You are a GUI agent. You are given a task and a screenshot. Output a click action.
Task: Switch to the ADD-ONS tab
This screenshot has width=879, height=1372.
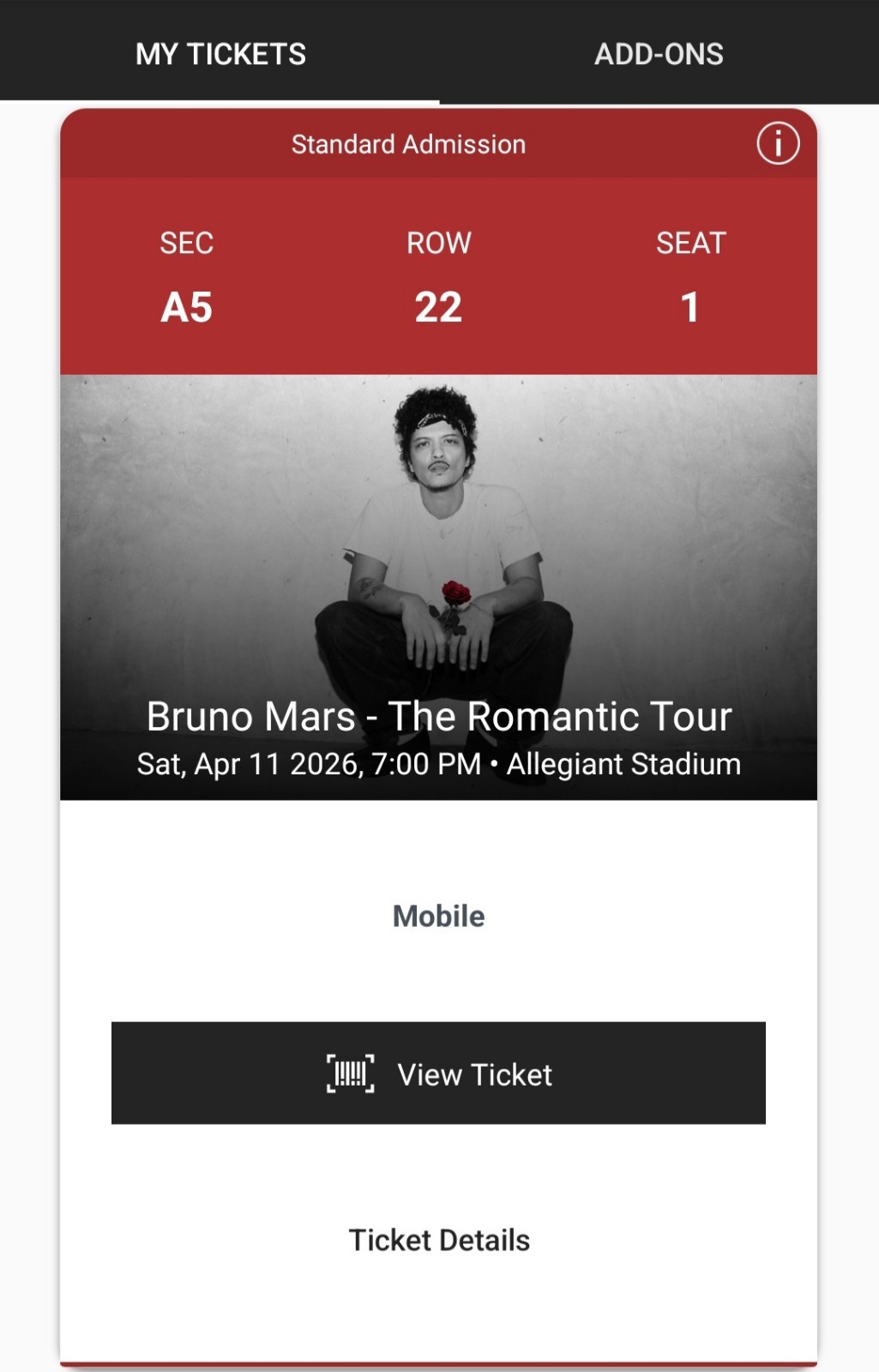coord(659,54)
